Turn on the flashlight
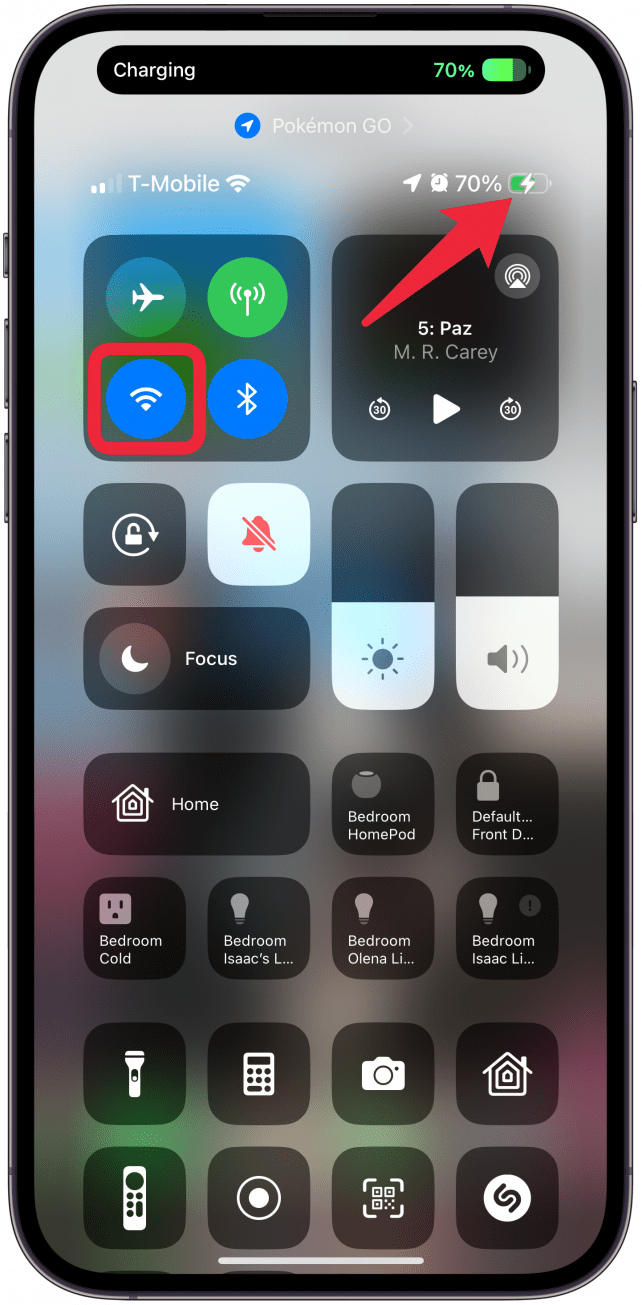Viewport: 642px width, 1305px height. tap(134, 1074)
